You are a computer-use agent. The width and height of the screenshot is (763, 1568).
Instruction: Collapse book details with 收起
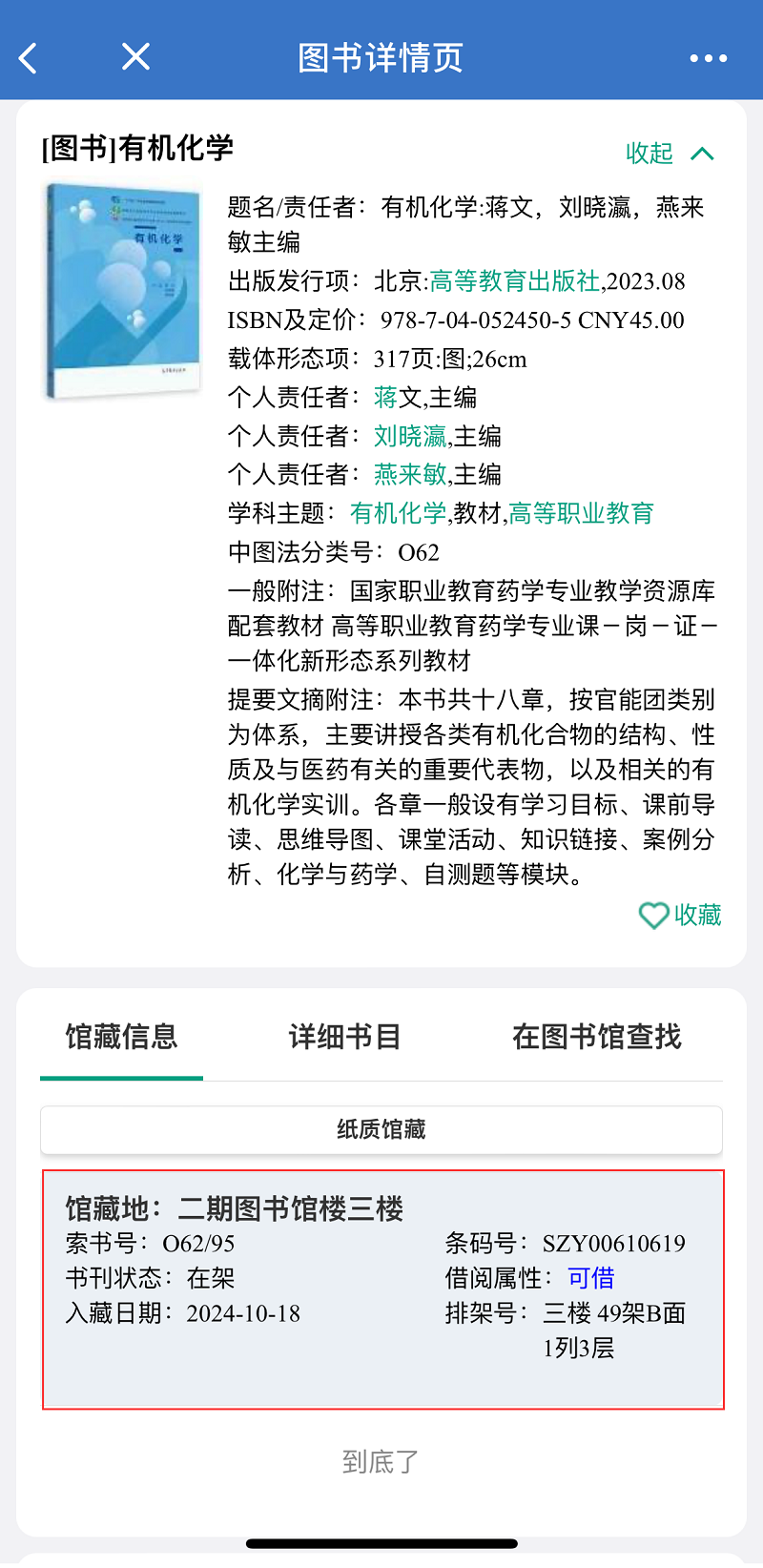[x=669, y=153]
